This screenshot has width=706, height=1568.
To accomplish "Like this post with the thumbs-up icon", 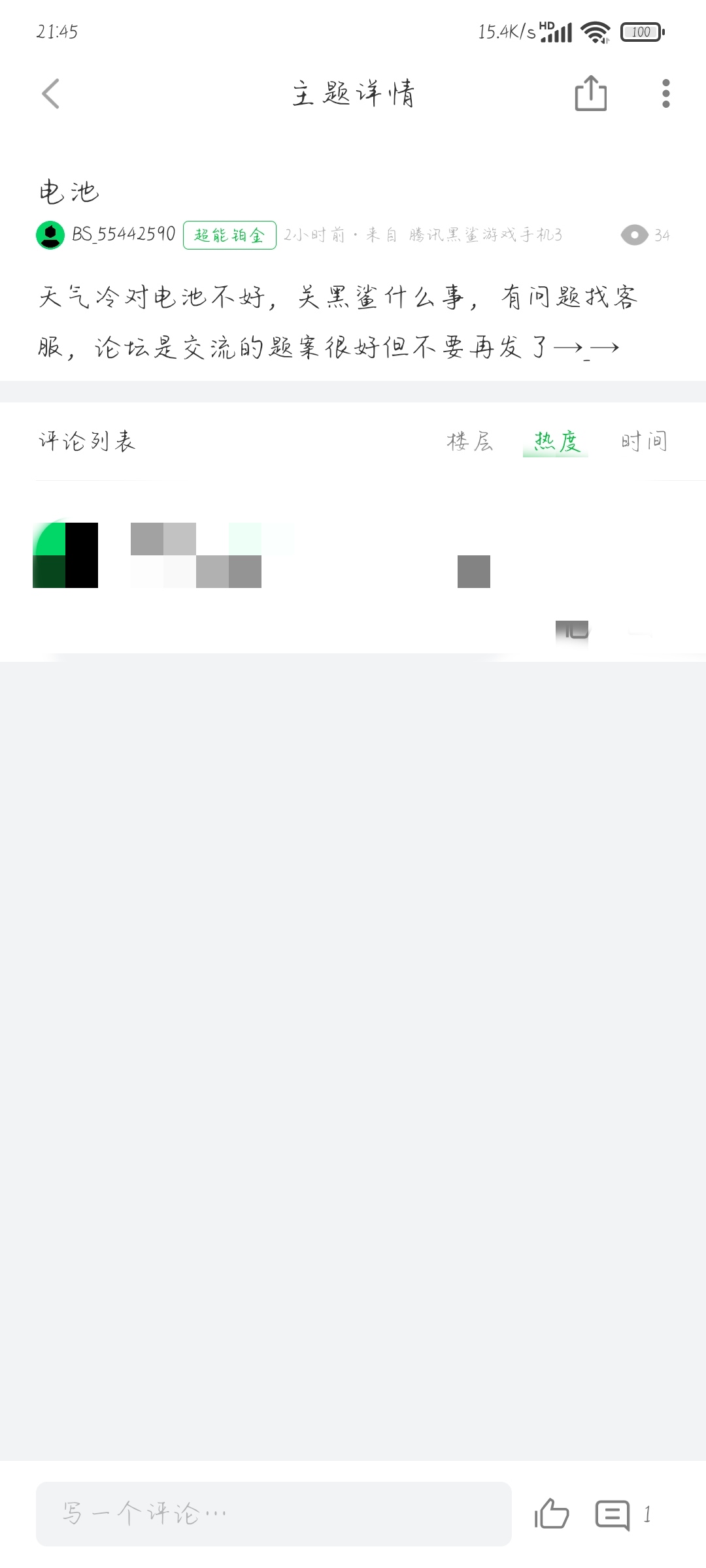I will 552,1513.
